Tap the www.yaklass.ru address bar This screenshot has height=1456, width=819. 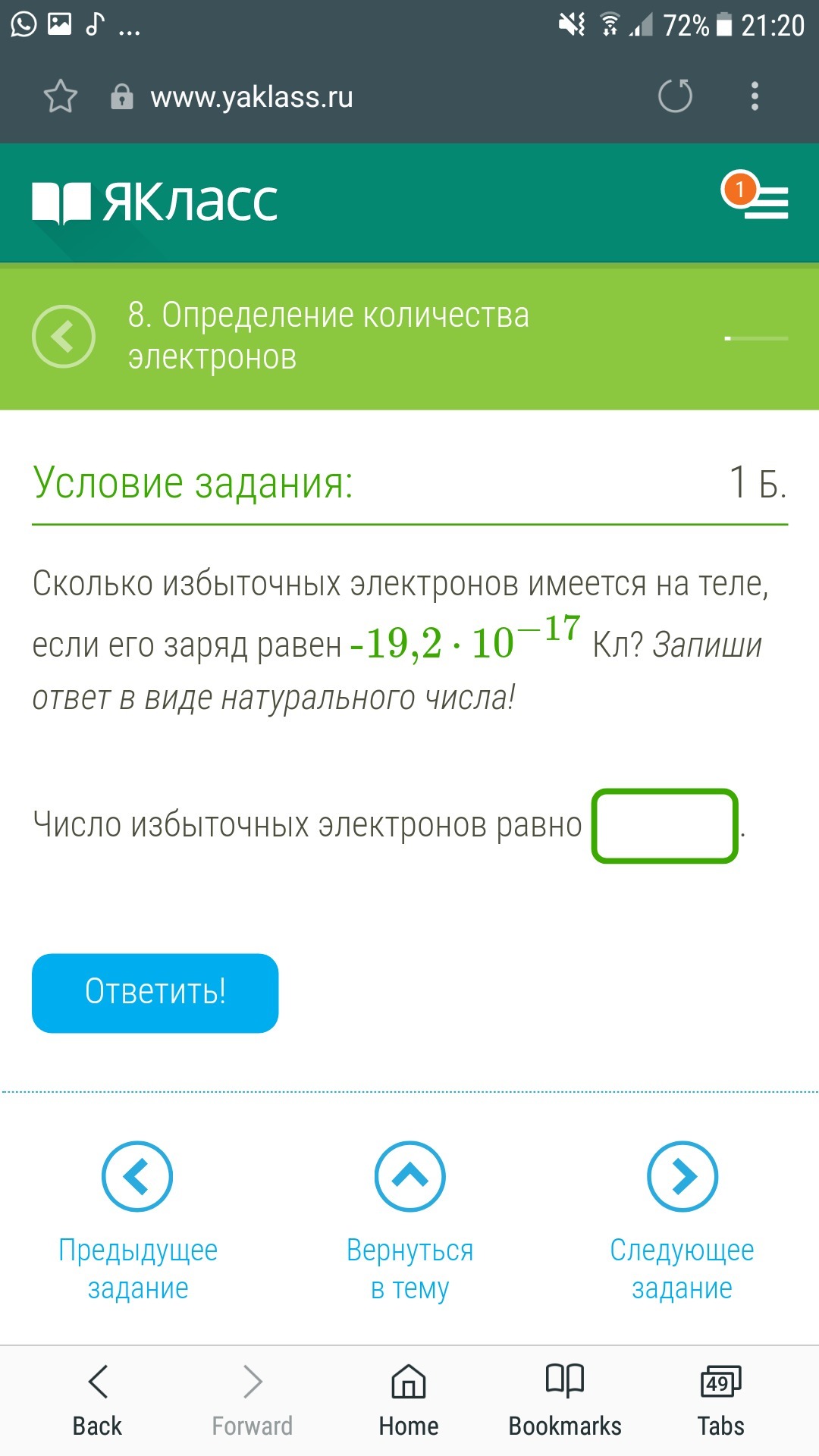point(252,97)
